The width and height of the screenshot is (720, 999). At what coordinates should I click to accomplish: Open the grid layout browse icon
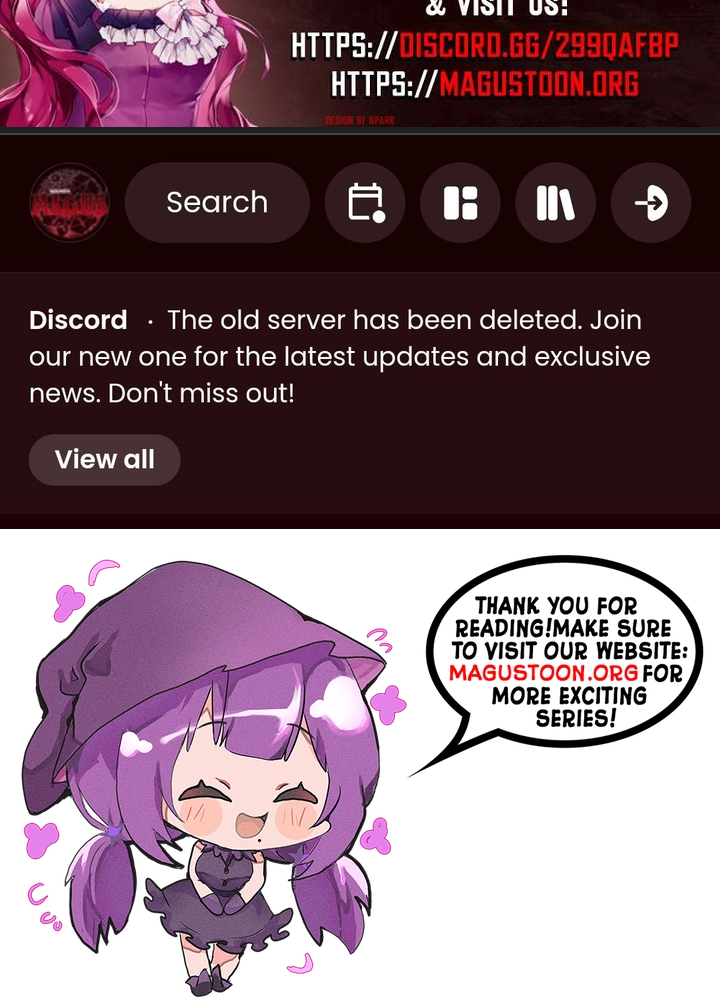[460, 203]
